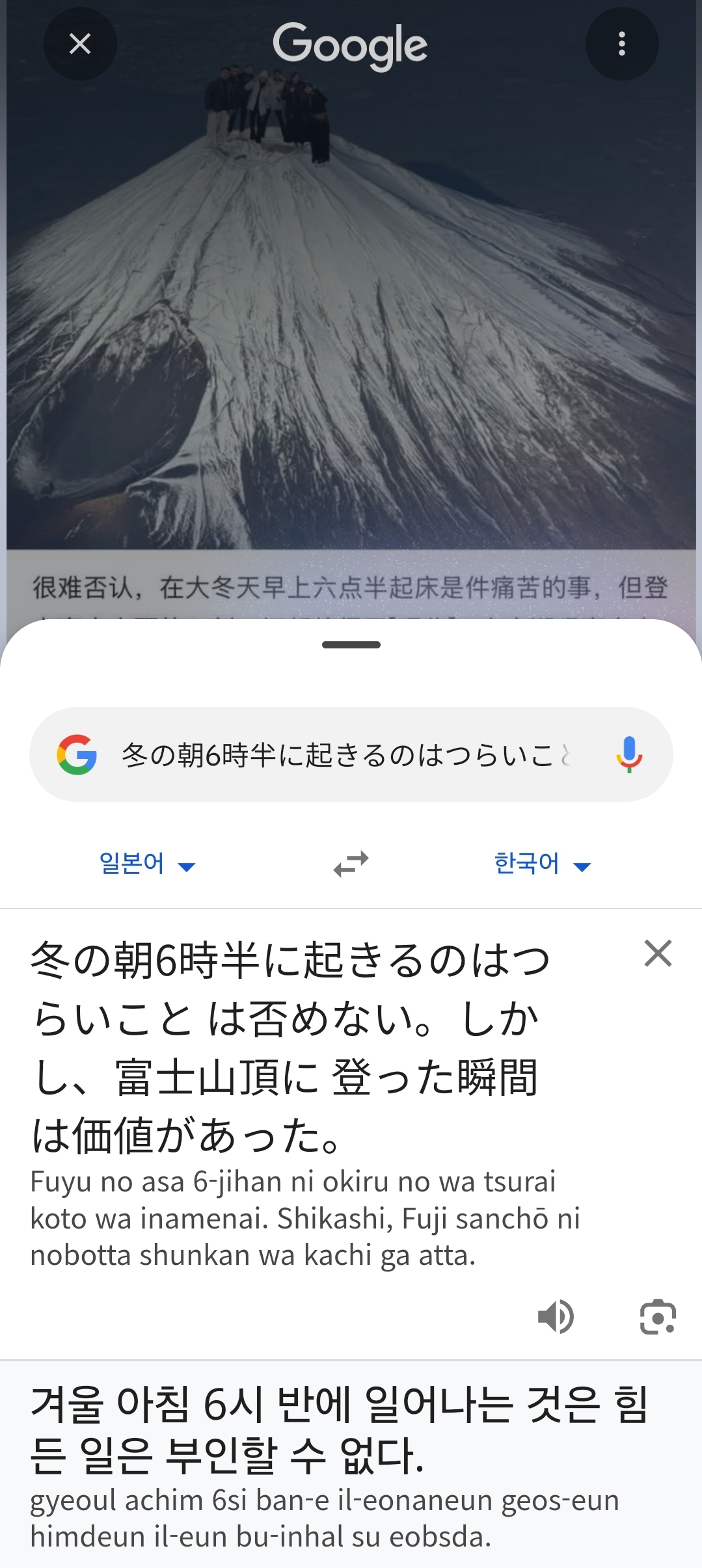702x1568 pixels.
Task: Clear the Japanese source text
Action: [658, 953]
